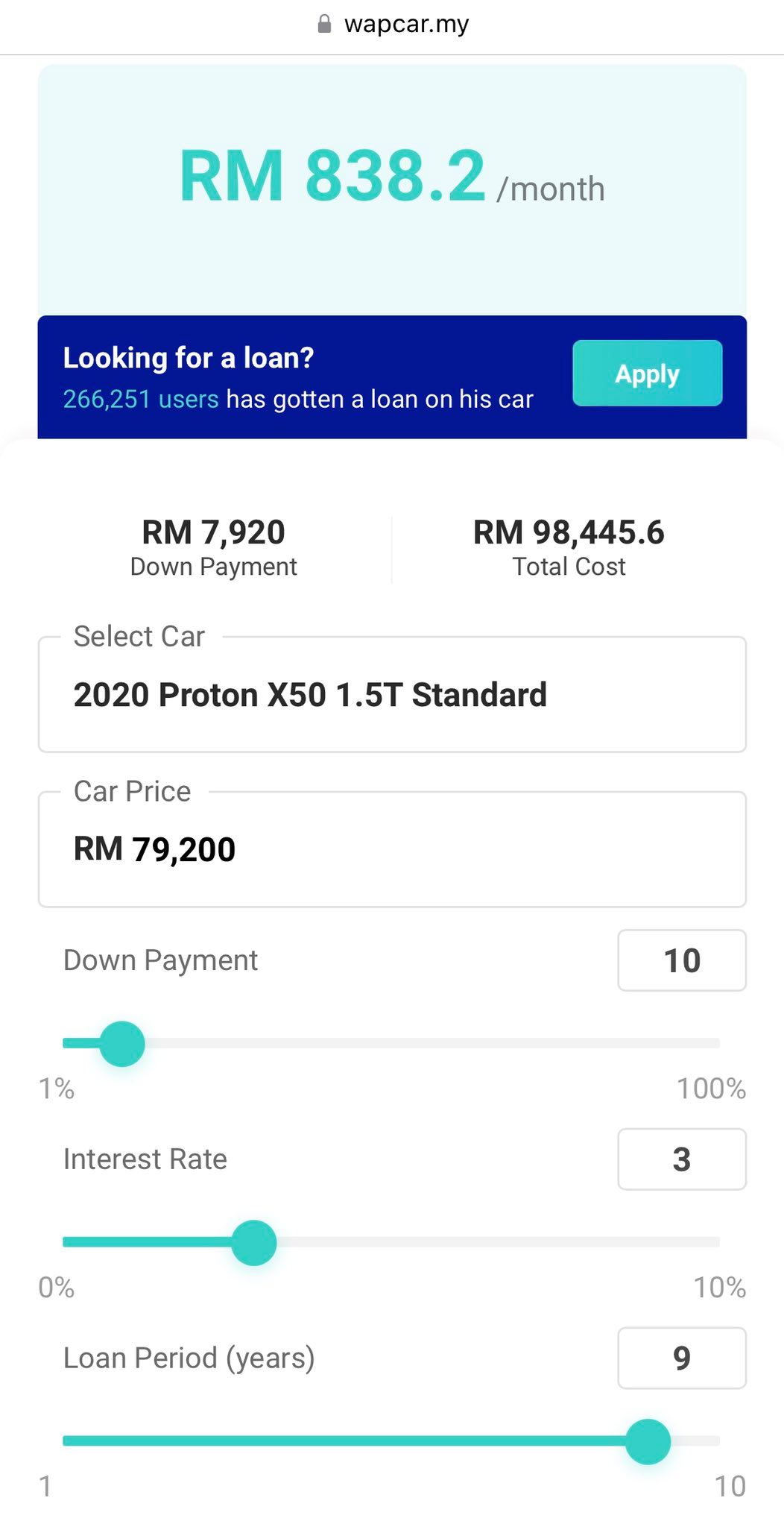Select the Interest Rate box showing 3
The width and height of the screenshot is (784, 1527).
pos(680,1159)
